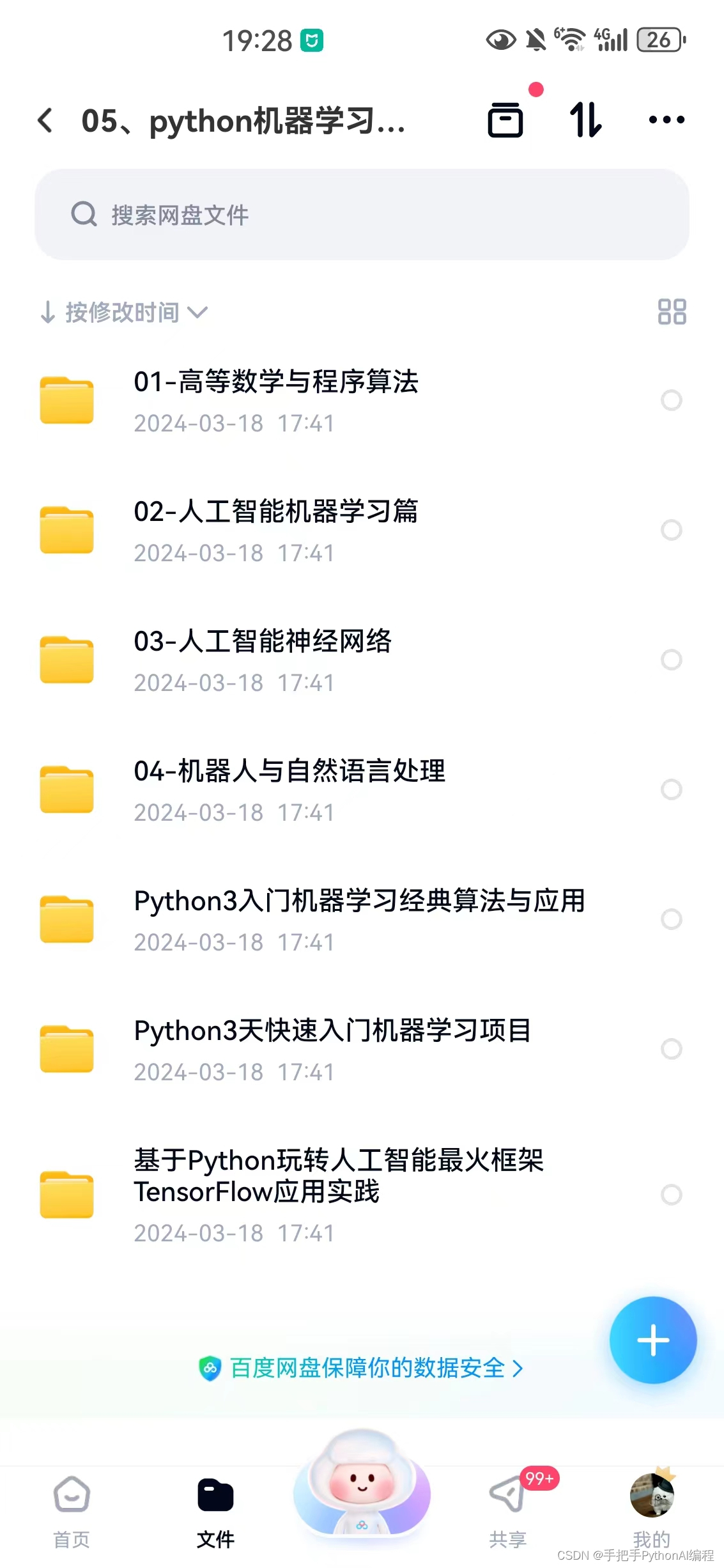Open the TensorFlow应用实践 folder

[x=339, y=1193]
